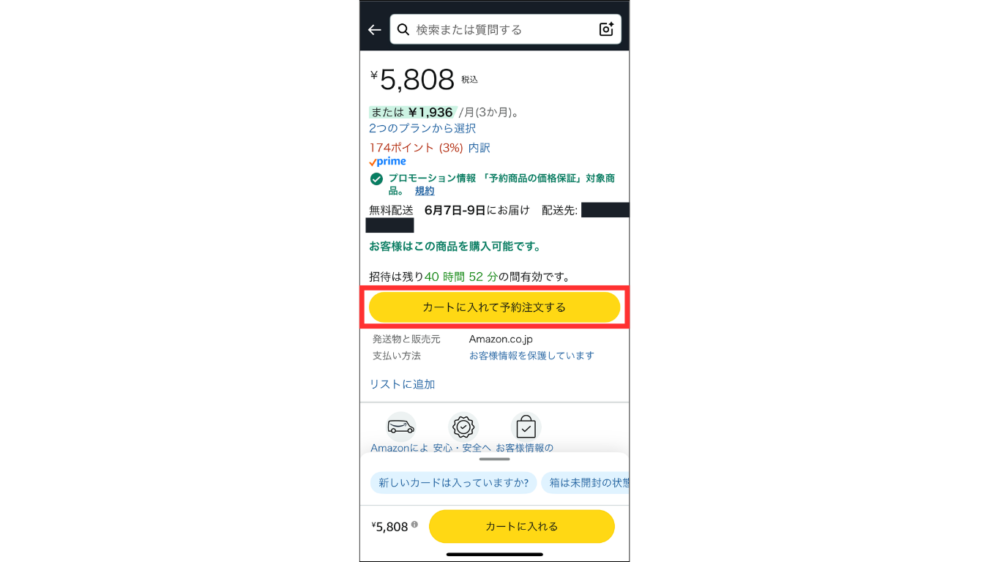Image resolution: width=1000 pixels, height=562 pixels.
Task: Open the 安心・安全 shield icon
Action: tap(463, 427)
